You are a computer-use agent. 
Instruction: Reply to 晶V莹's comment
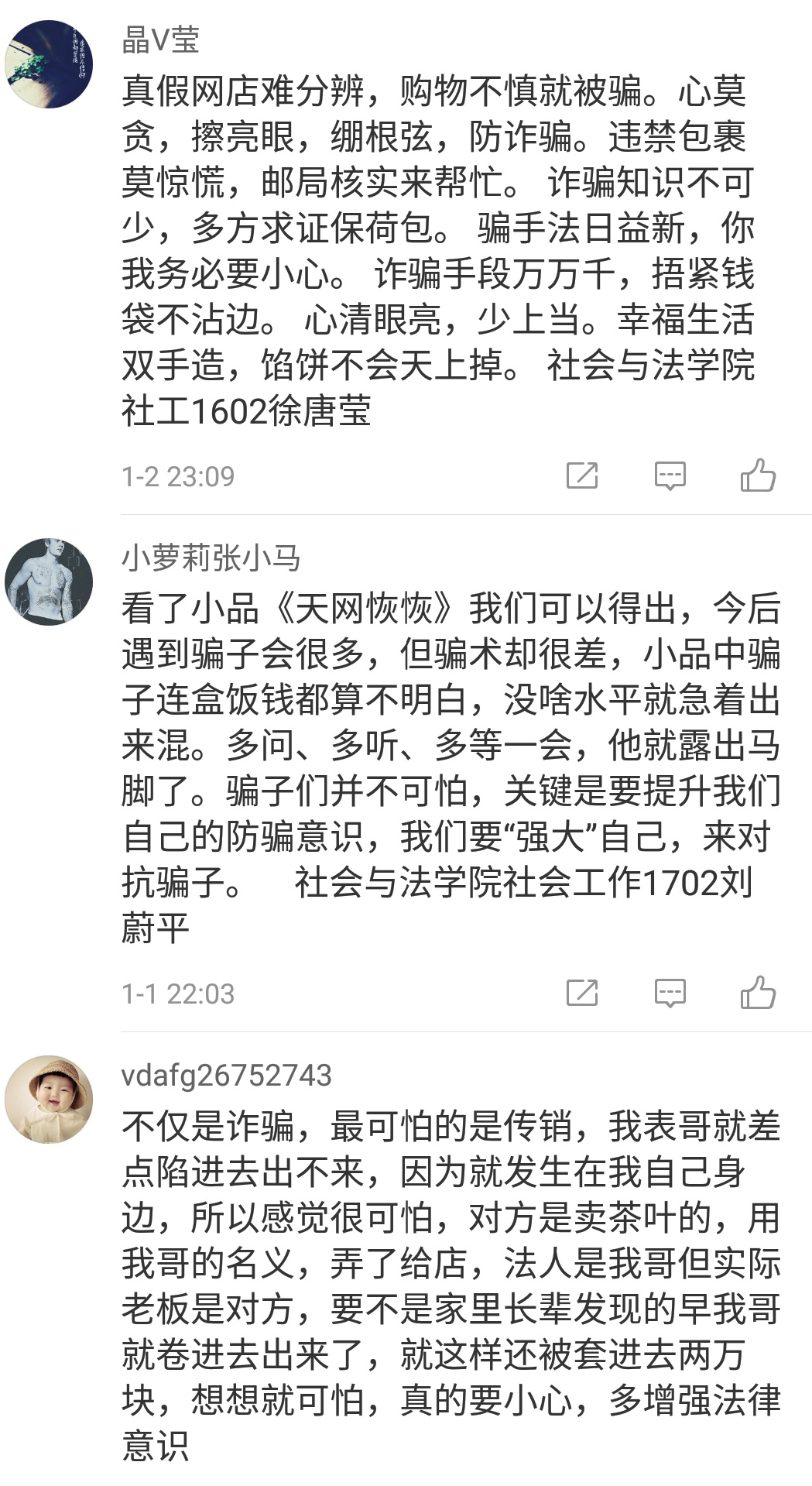[x=670, y=475]
